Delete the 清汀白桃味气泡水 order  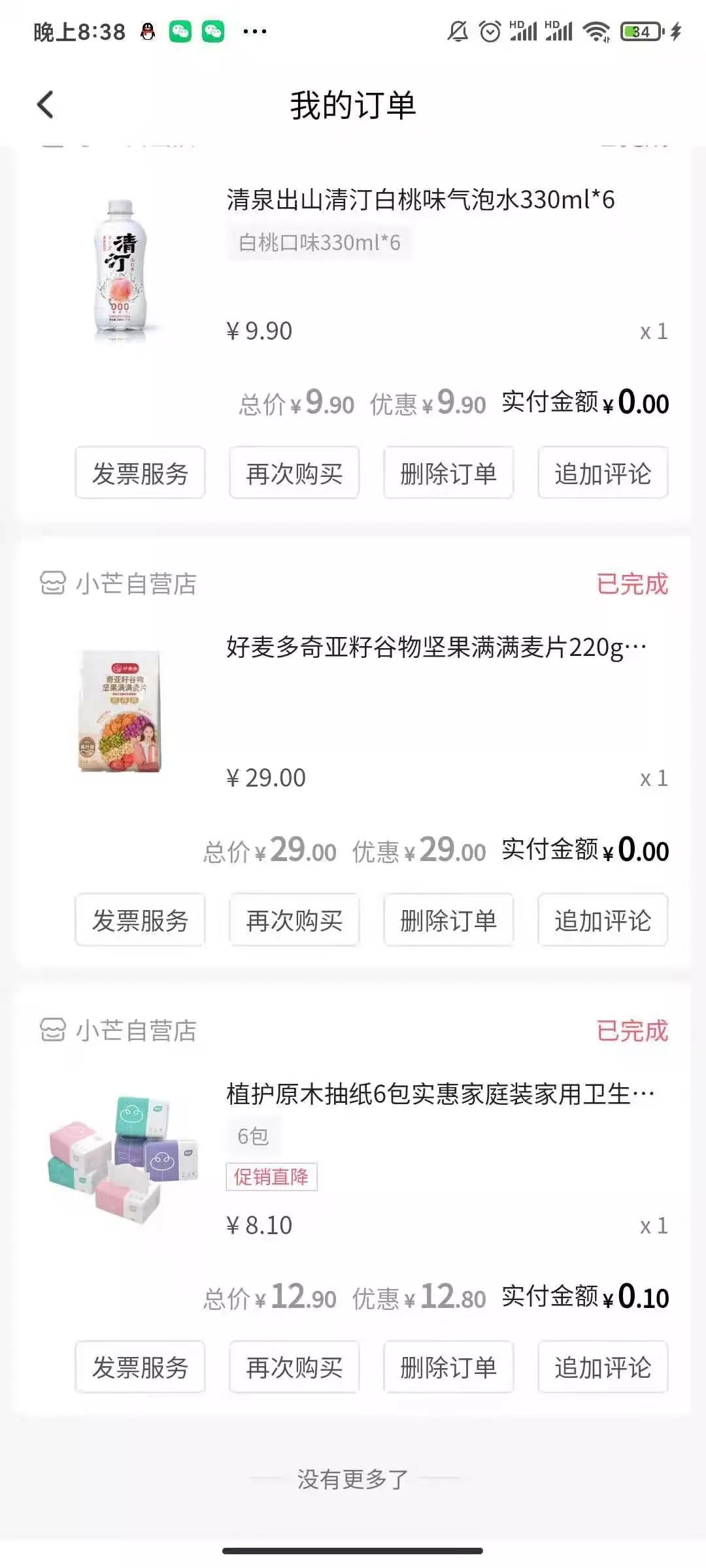click(448, 473)
